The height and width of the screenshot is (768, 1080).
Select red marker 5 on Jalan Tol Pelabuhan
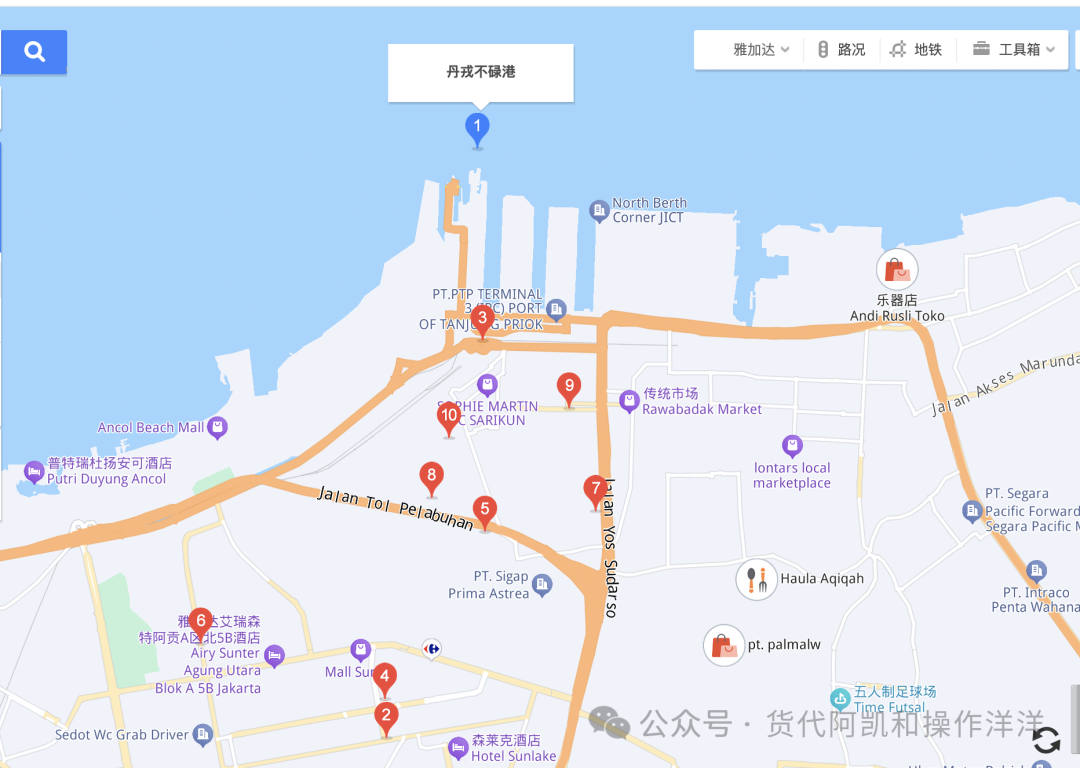click(485, 510)
